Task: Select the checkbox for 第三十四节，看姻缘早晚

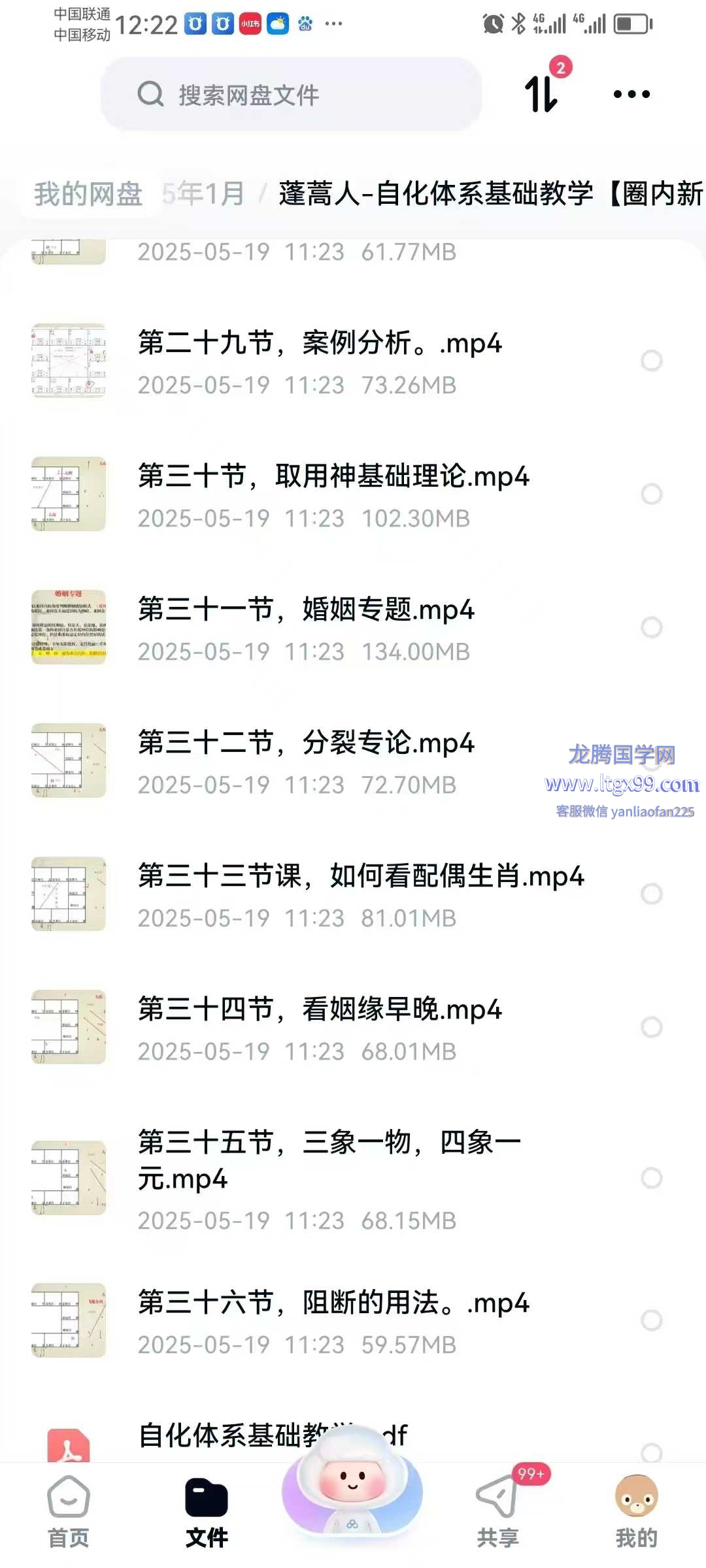Action: (652, 1027)
